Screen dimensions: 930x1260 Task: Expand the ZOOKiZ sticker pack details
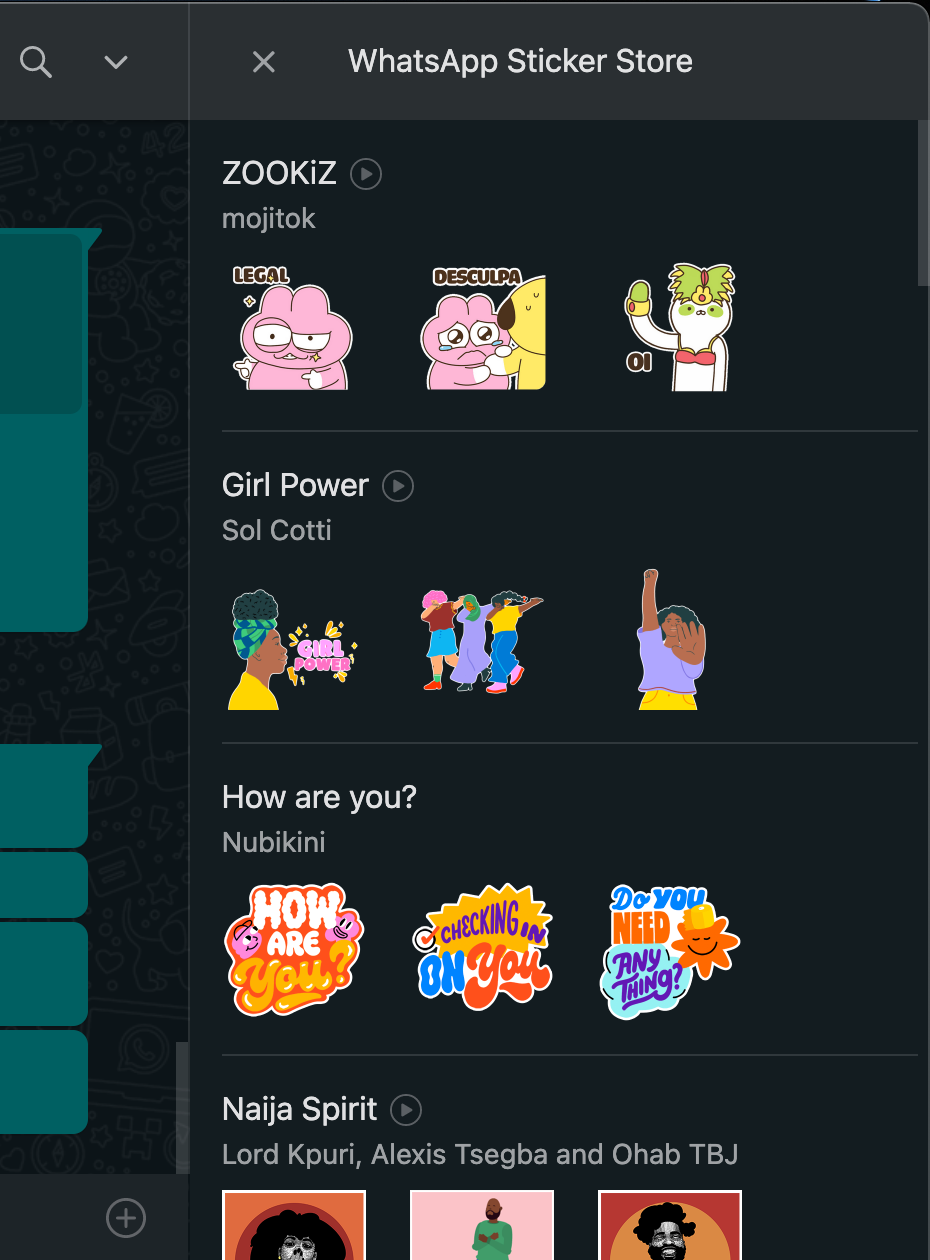tap(279, 172)
